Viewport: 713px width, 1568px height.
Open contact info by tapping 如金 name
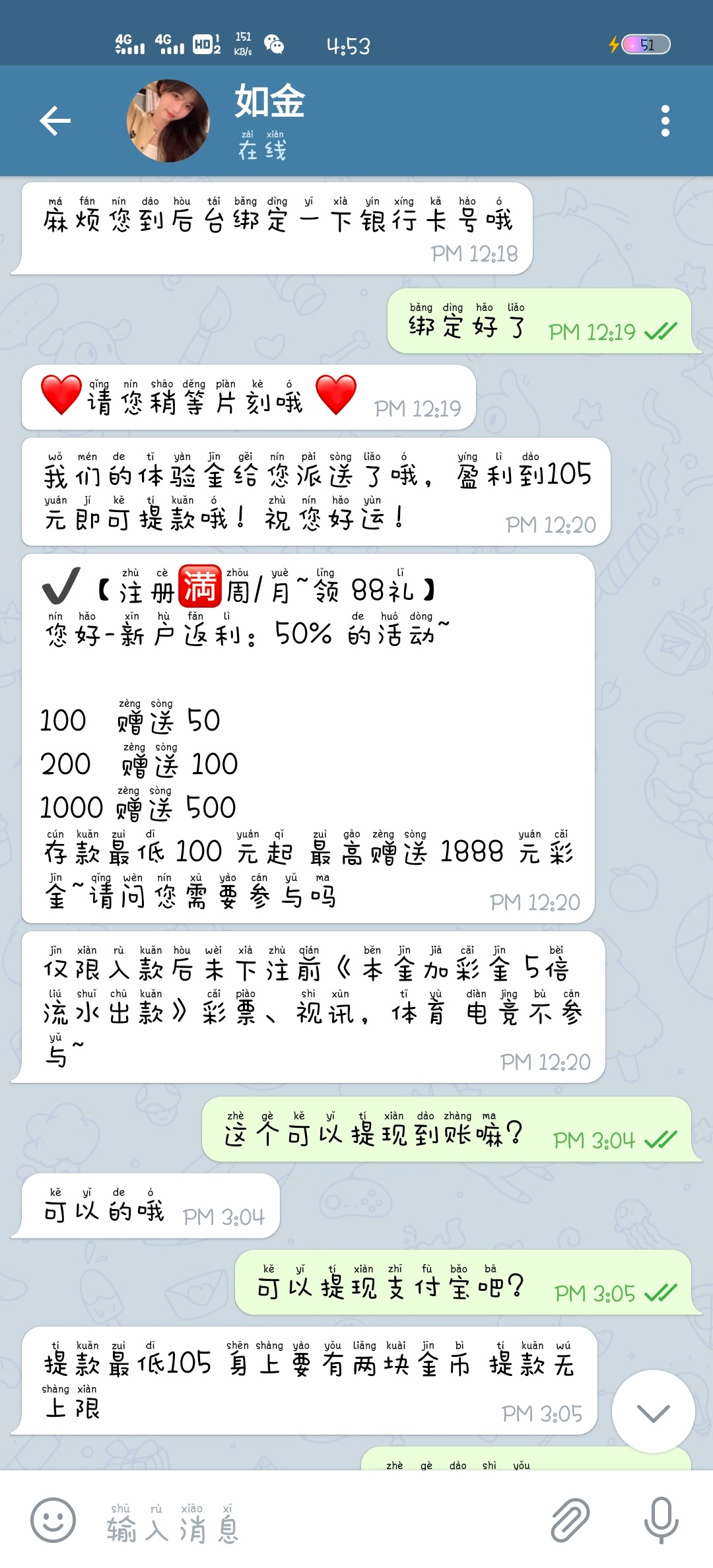[269, 102]
